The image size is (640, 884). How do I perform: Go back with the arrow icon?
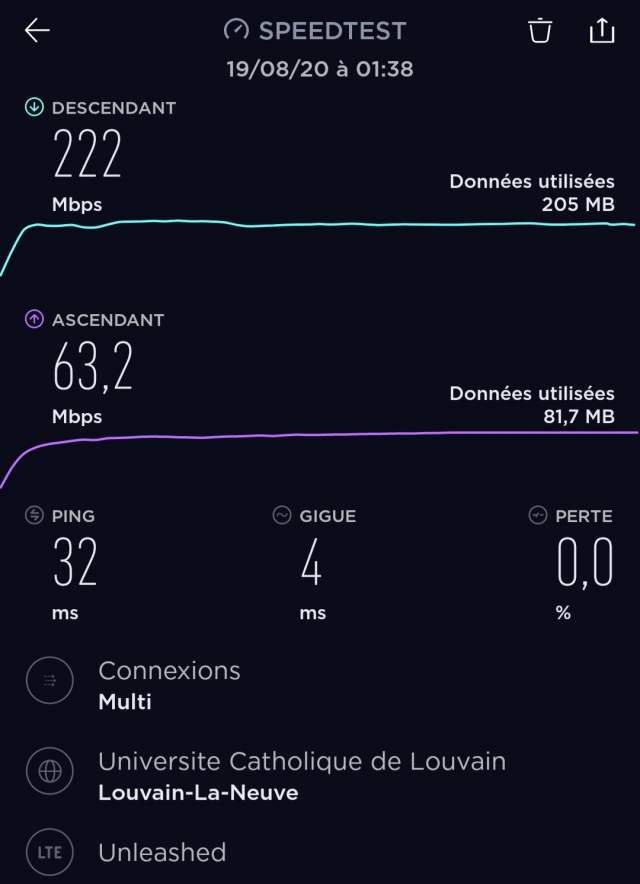click(37, 31)
